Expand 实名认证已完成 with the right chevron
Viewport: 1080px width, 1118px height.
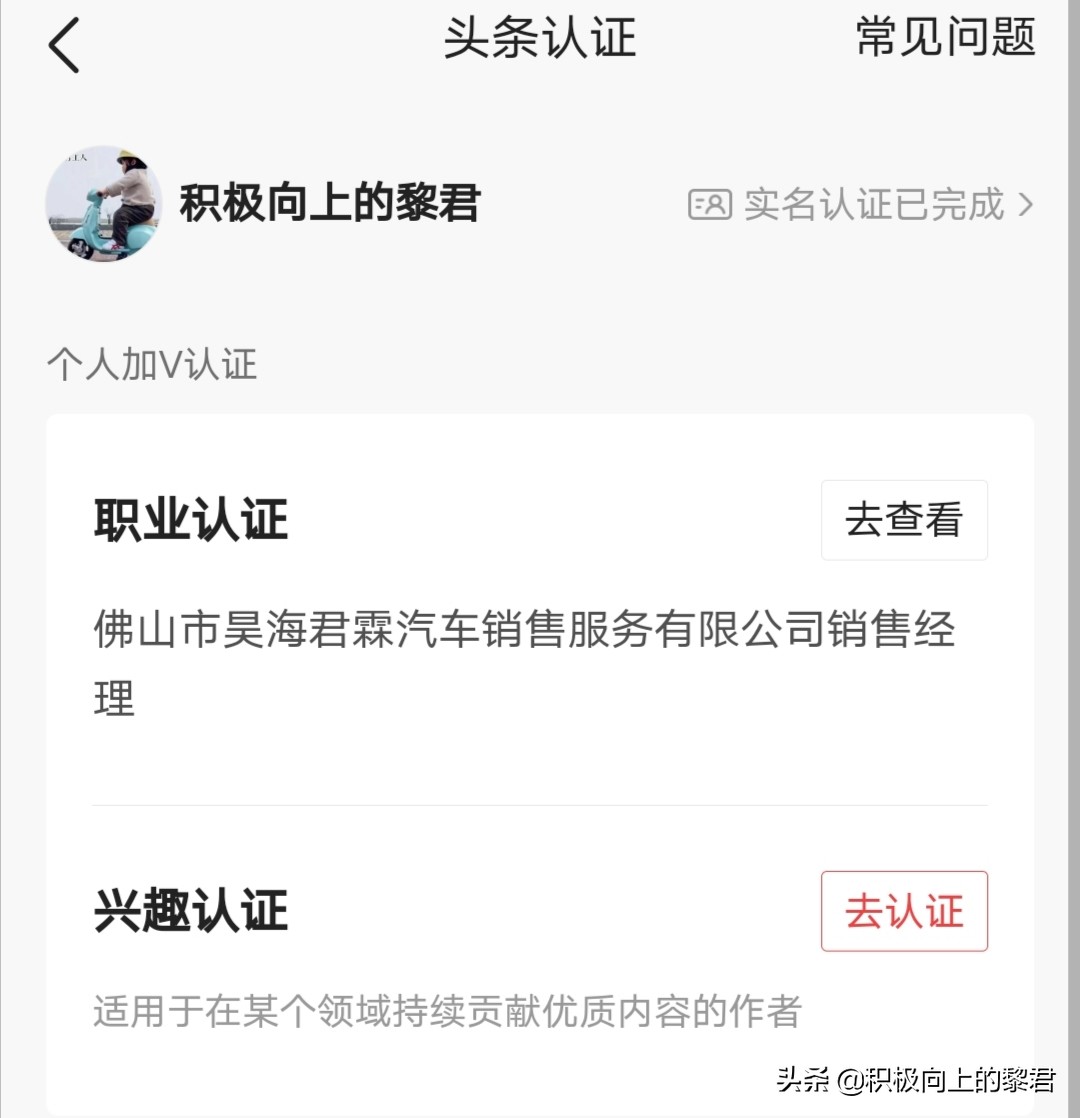point(1024,206)
